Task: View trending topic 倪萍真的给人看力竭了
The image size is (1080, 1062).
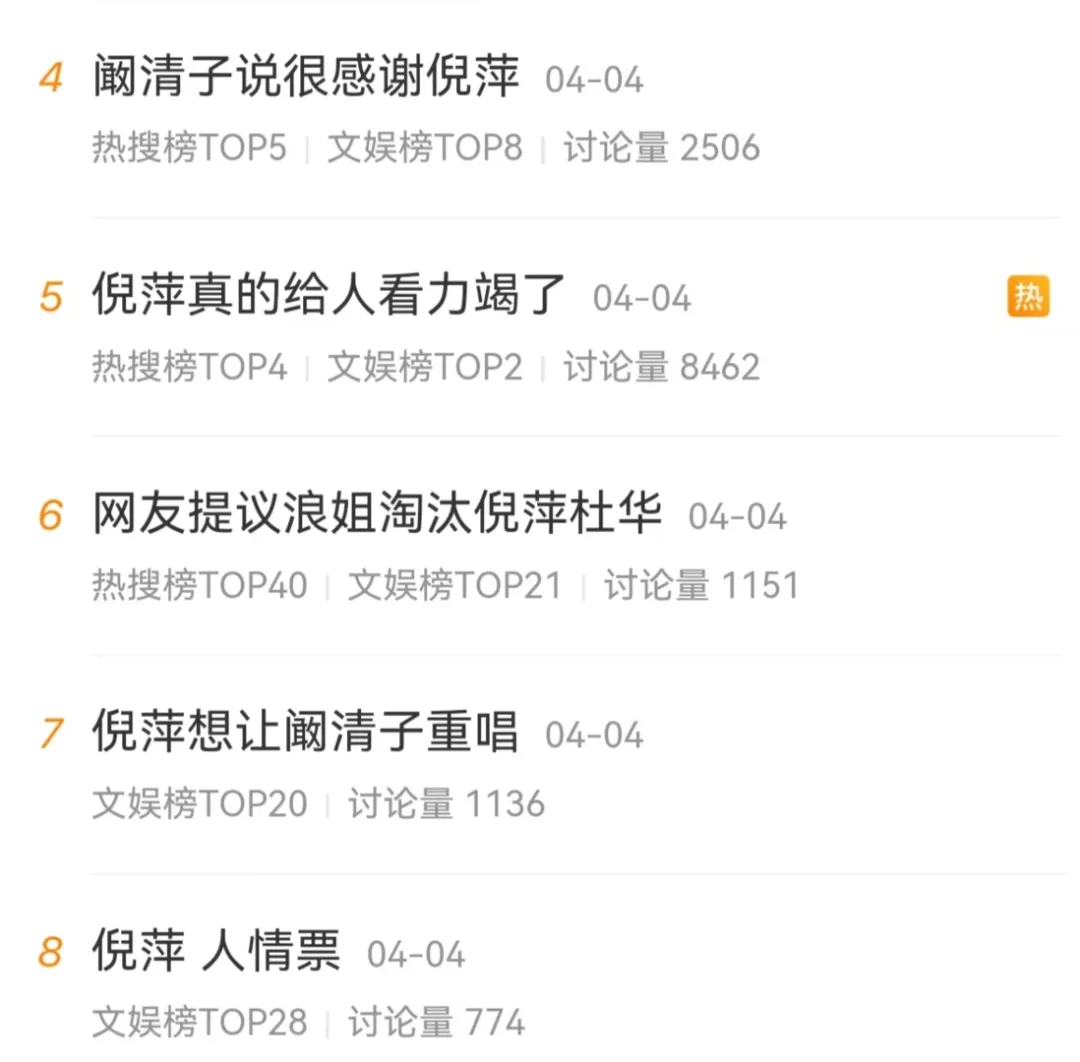Action: click(329, 297)
